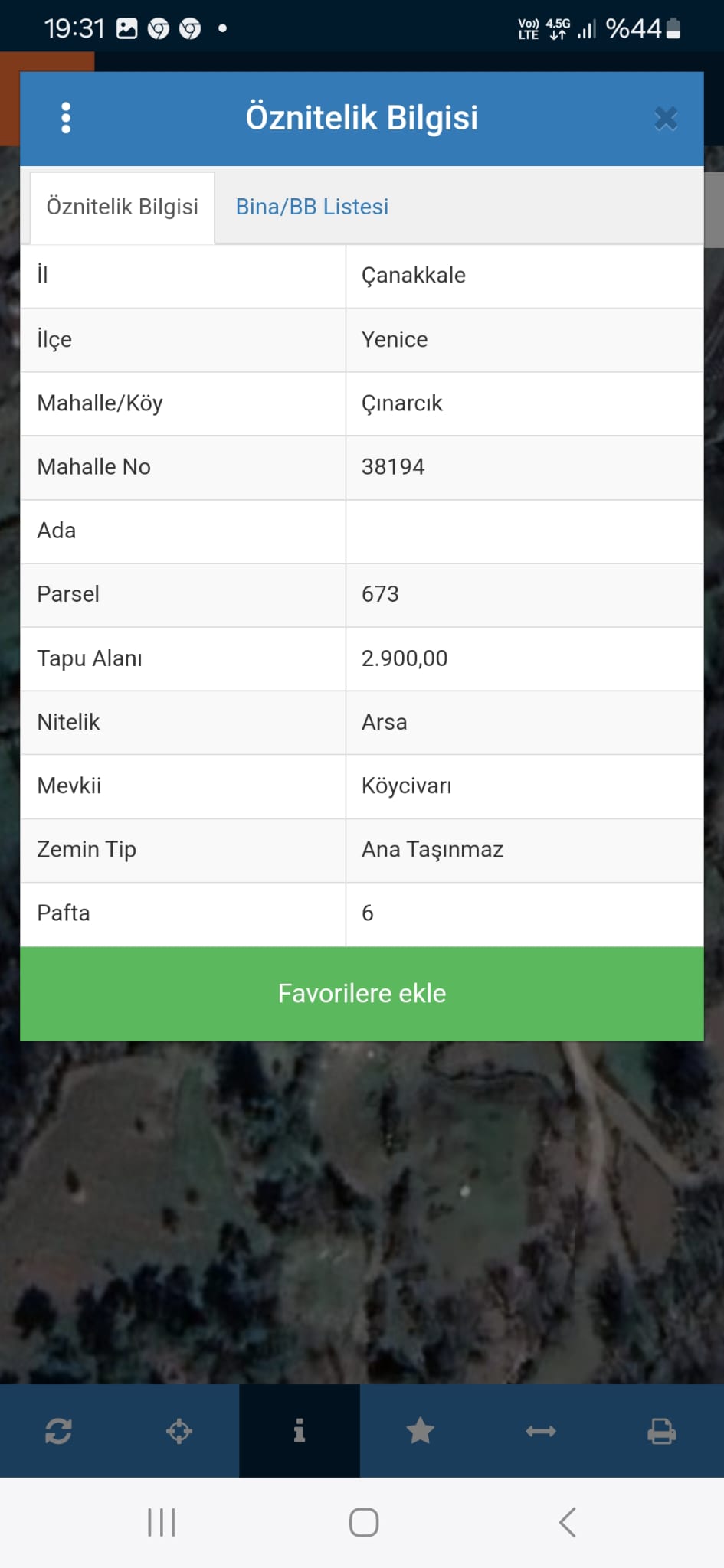The width and height of the screenshot is (724, 1568).
Task: Tap the crosshair location icon
Action: tap(179, 1431)
